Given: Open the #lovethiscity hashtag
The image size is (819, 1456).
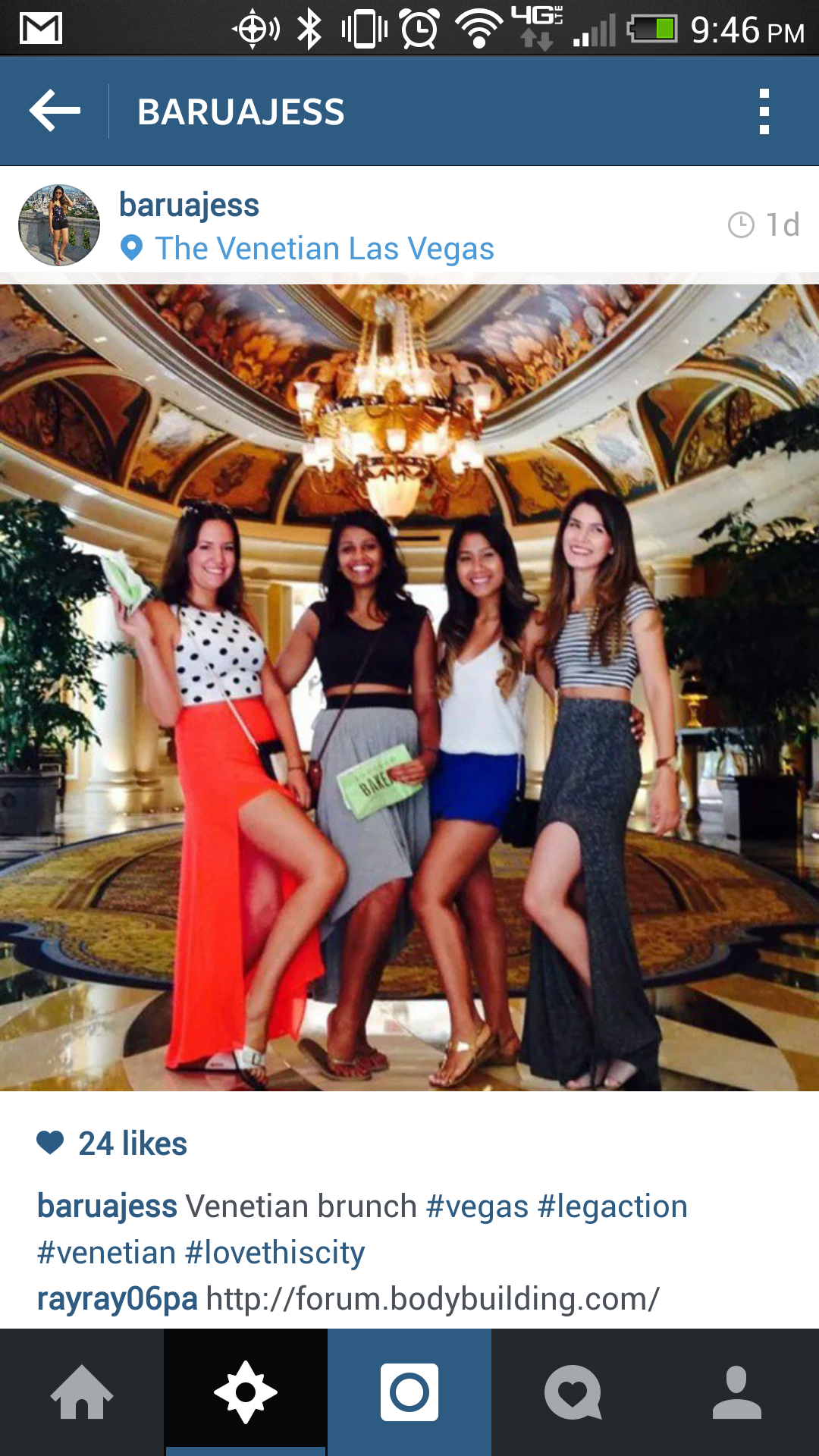Looking at the screenshot, I should [275, 1253].
